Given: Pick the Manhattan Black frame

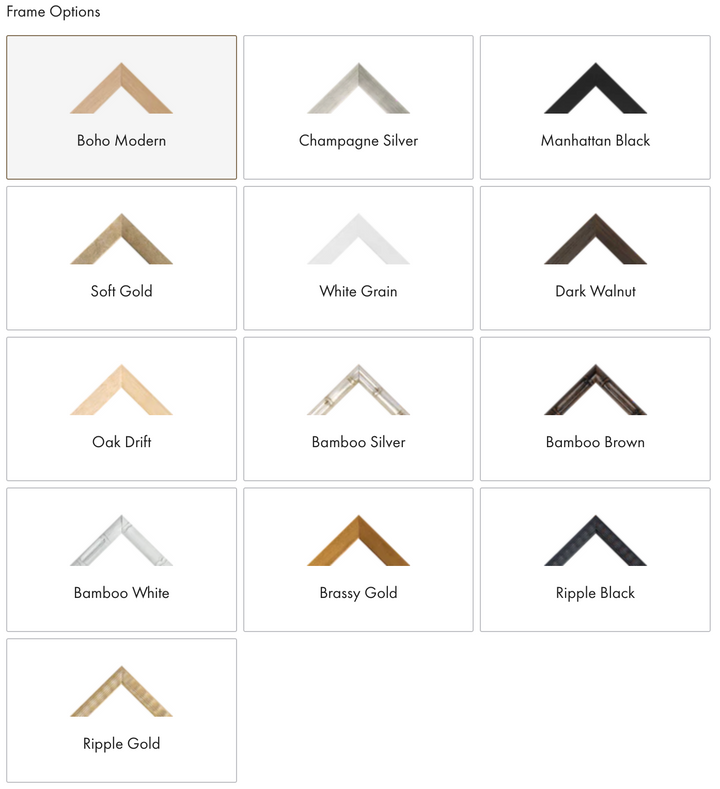Looking at the screenshot, I should [x=595, y=108].
